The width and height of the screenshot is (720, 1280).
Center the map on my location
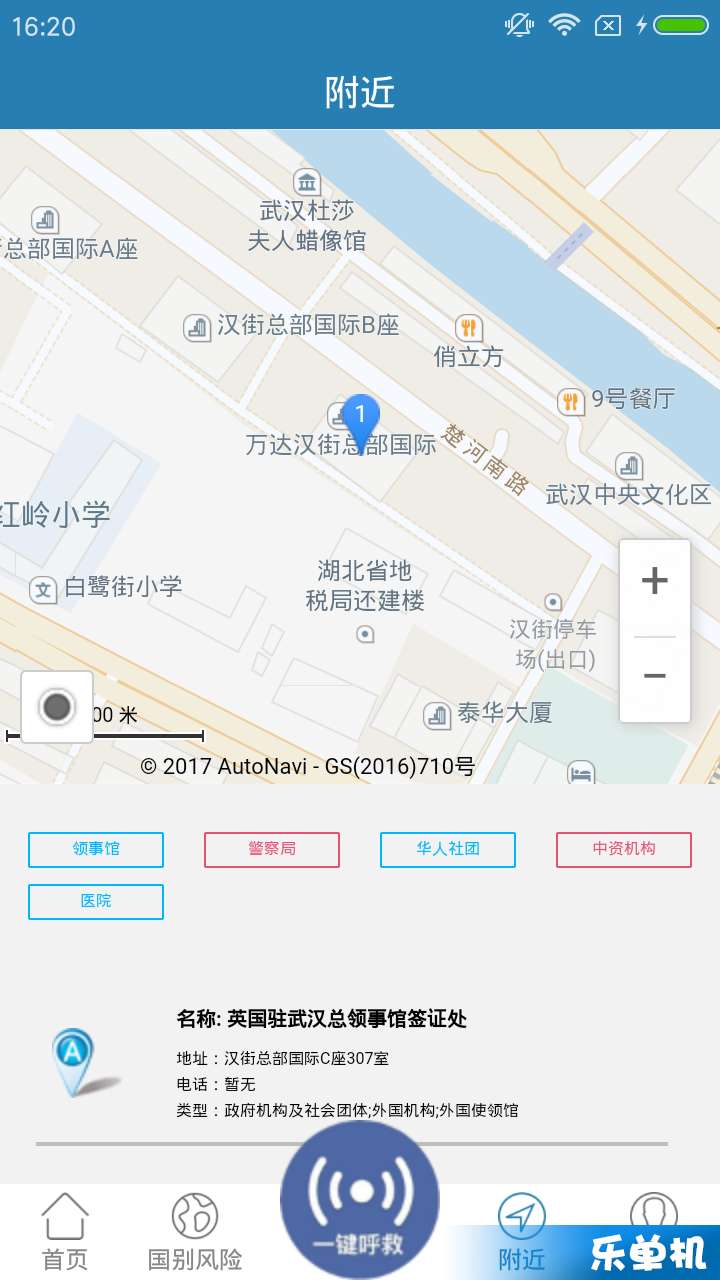click(57, 707)
